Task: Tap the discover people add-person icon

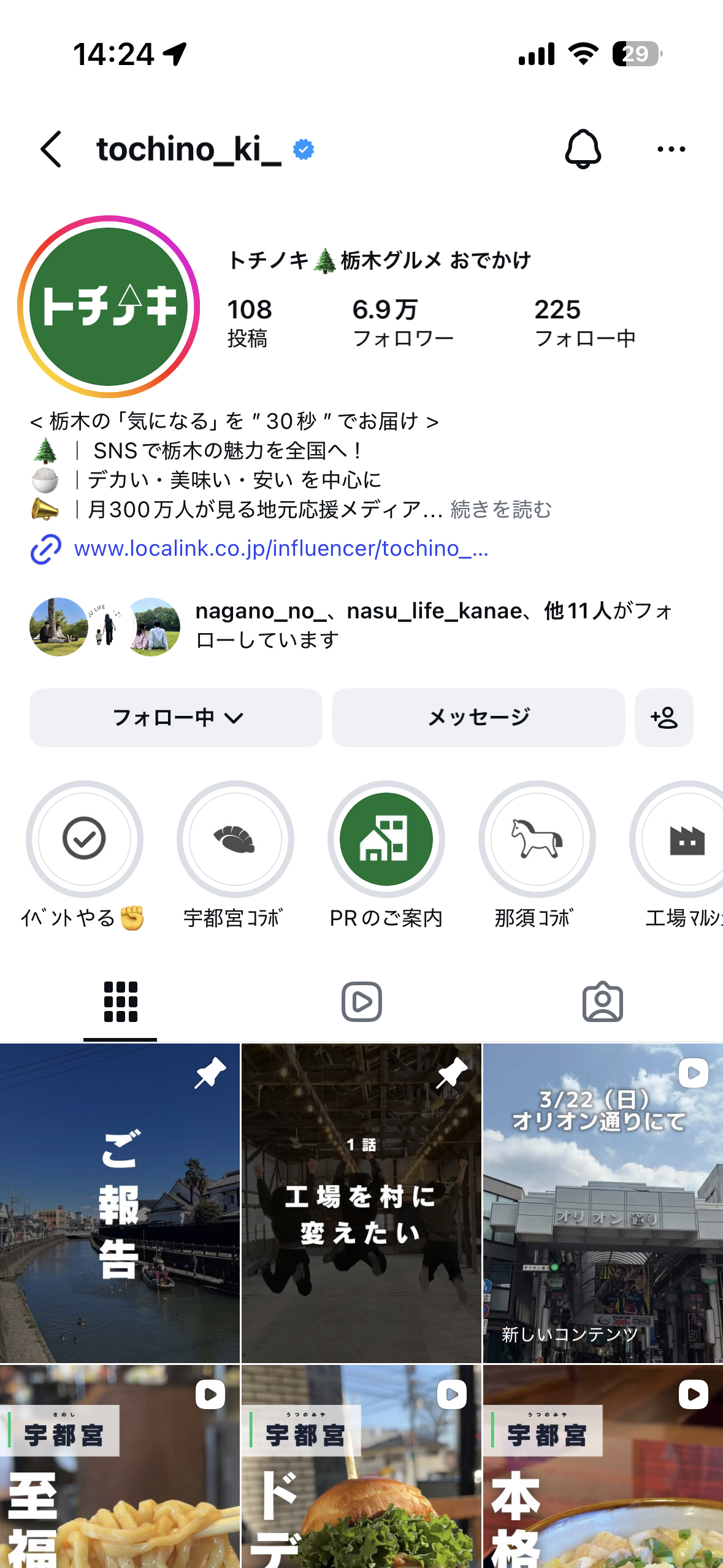Action: 664,717
